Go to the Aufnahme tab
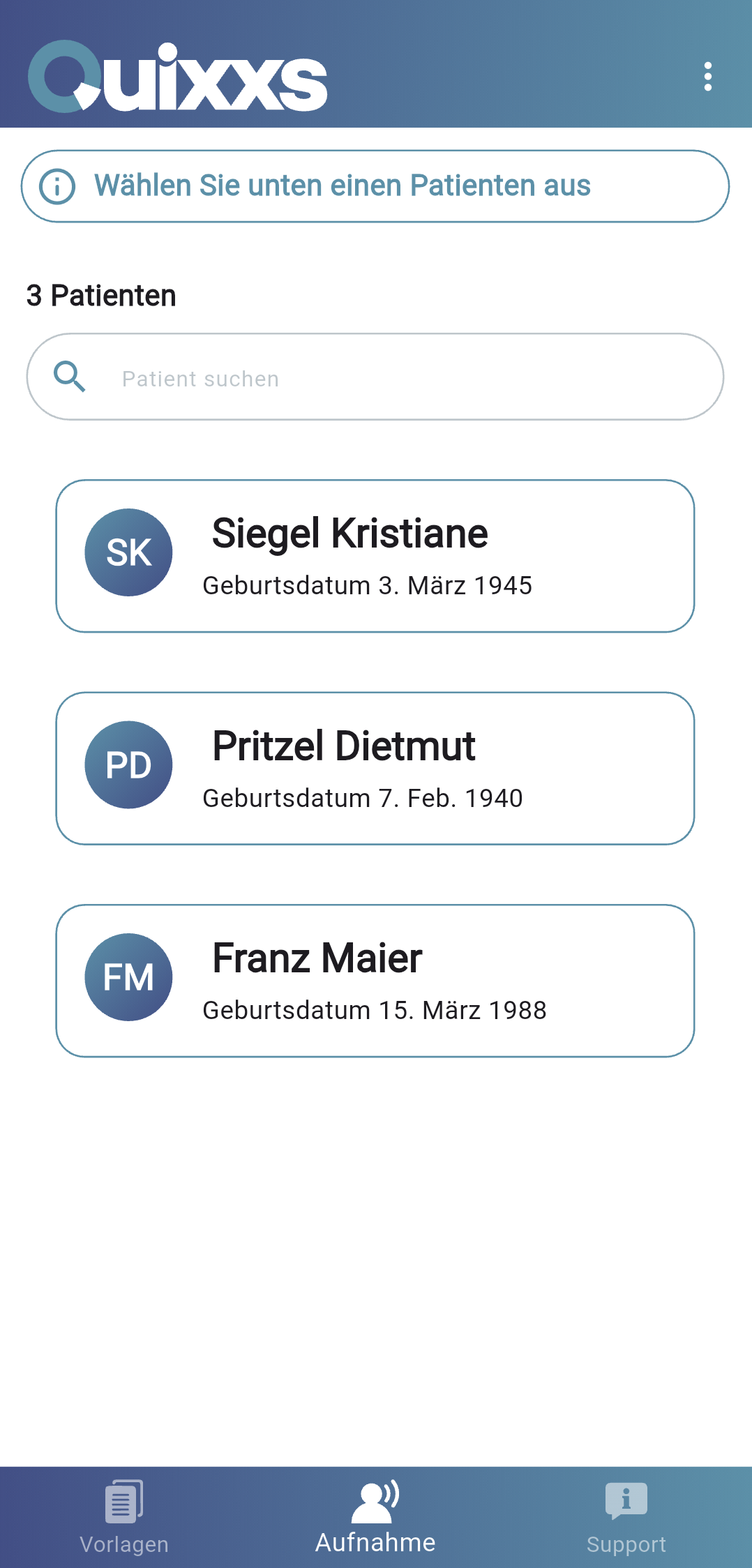Viewport: 752px width, 1568px height. click(375, 1517)
